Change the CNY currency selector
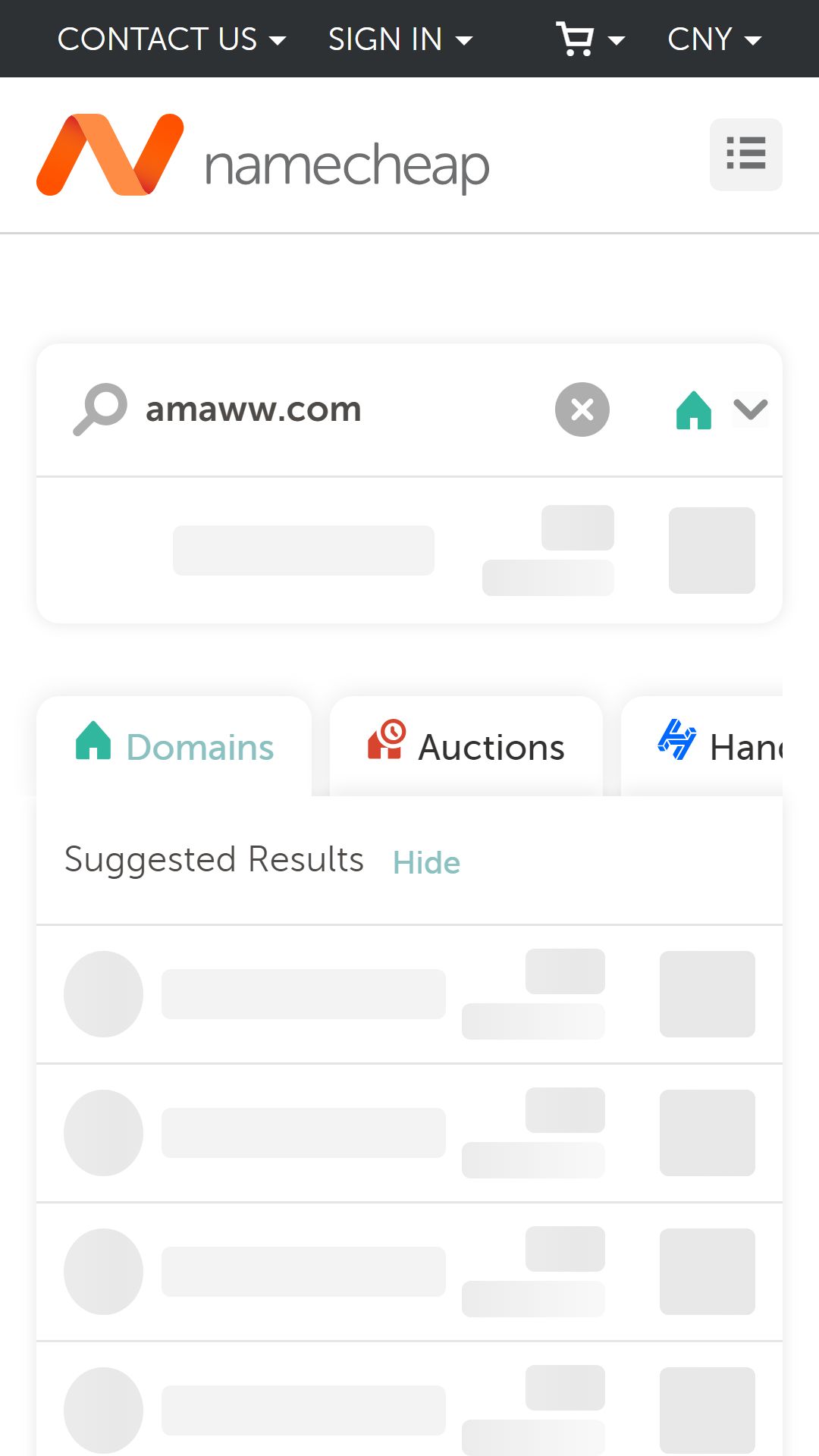This screenshot has height=1456, width=819. coord(714,39)
